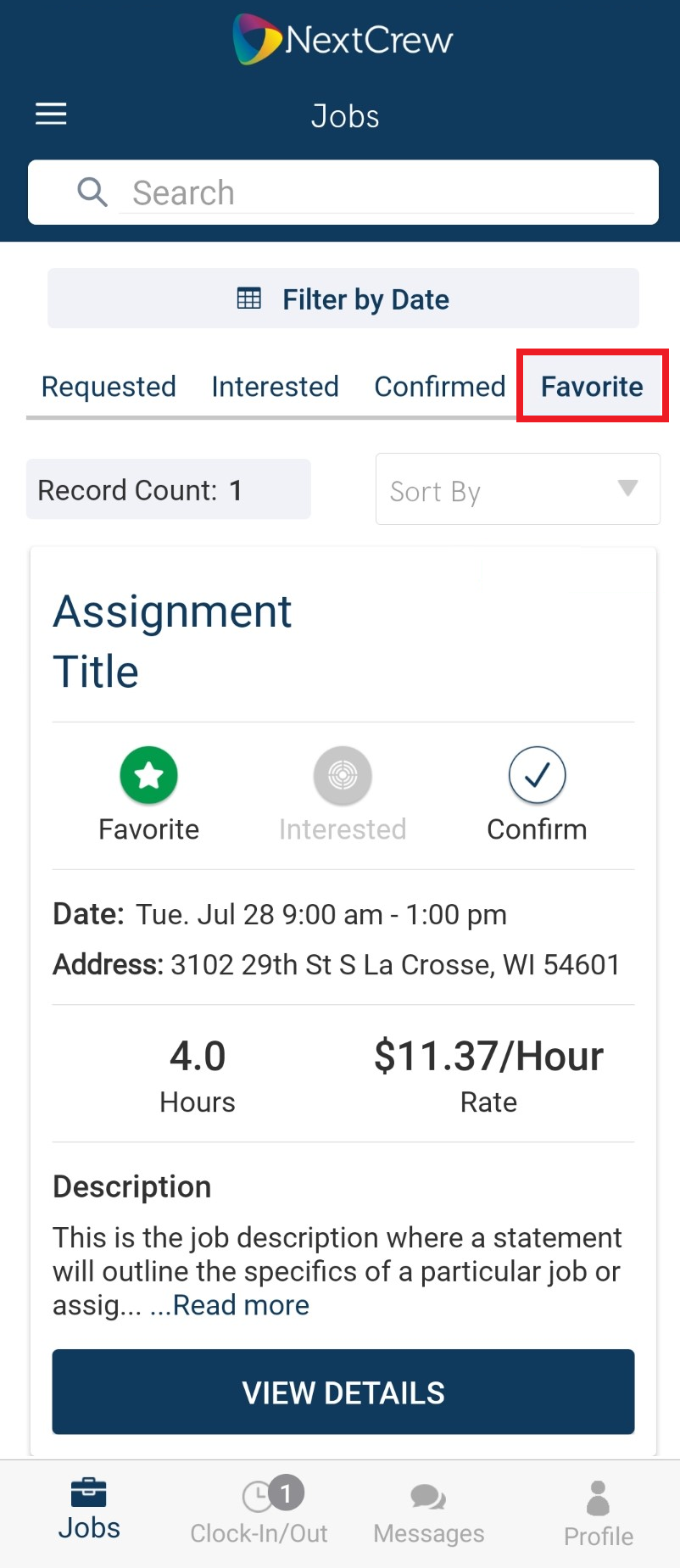The image size is (680, 1568).
Task: Switch to the Requested tab
Action: click(109, 387)
